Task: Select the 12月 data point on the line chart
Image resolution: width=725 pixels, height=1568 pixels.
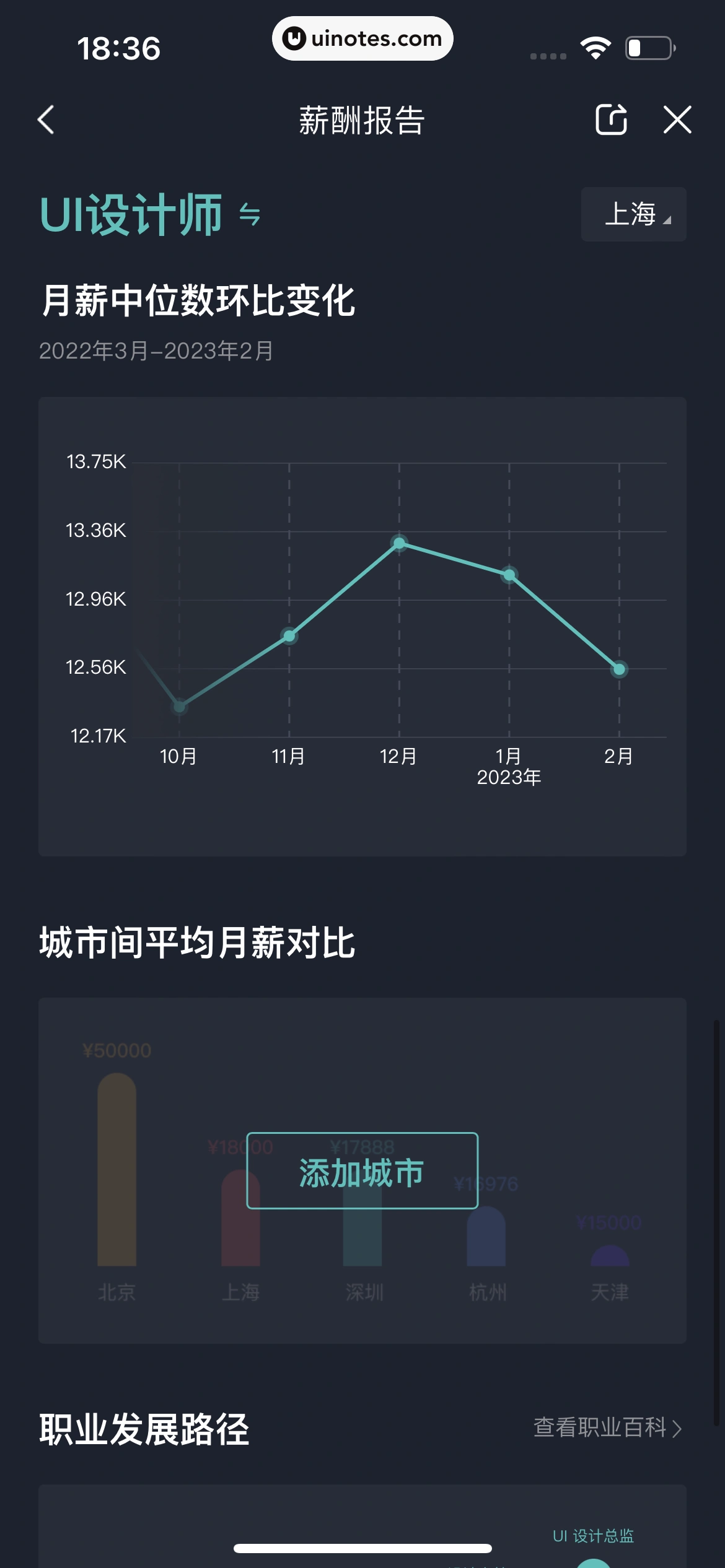Action: point(398,542)
